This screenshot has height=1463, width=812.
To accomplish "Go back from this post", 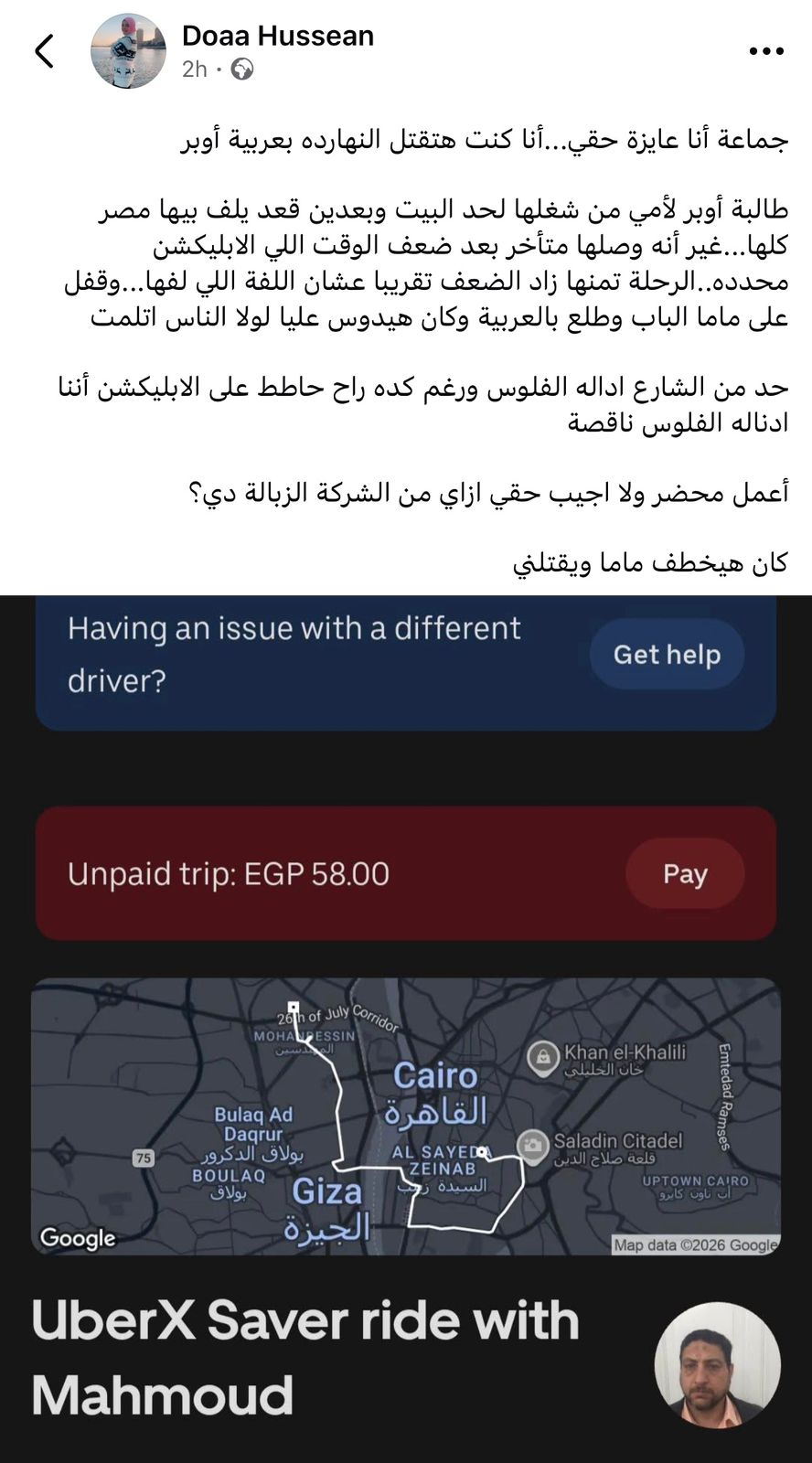I will tap(44, 51).
